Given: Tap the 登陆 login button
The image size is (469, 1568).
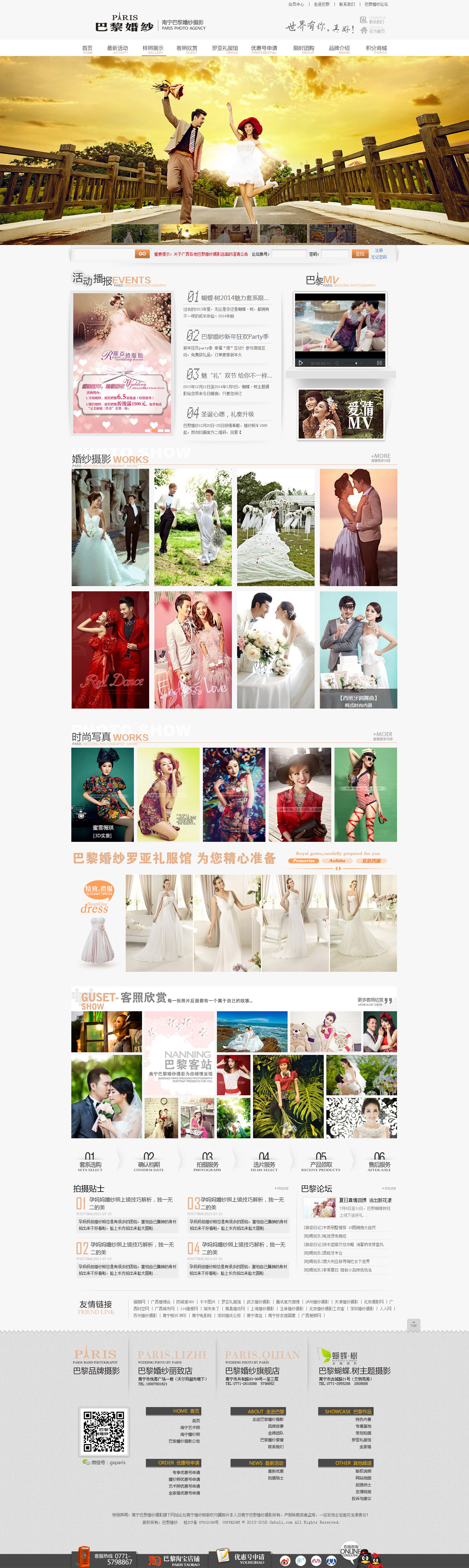Looking at the screenshot, I should [360, 254].
